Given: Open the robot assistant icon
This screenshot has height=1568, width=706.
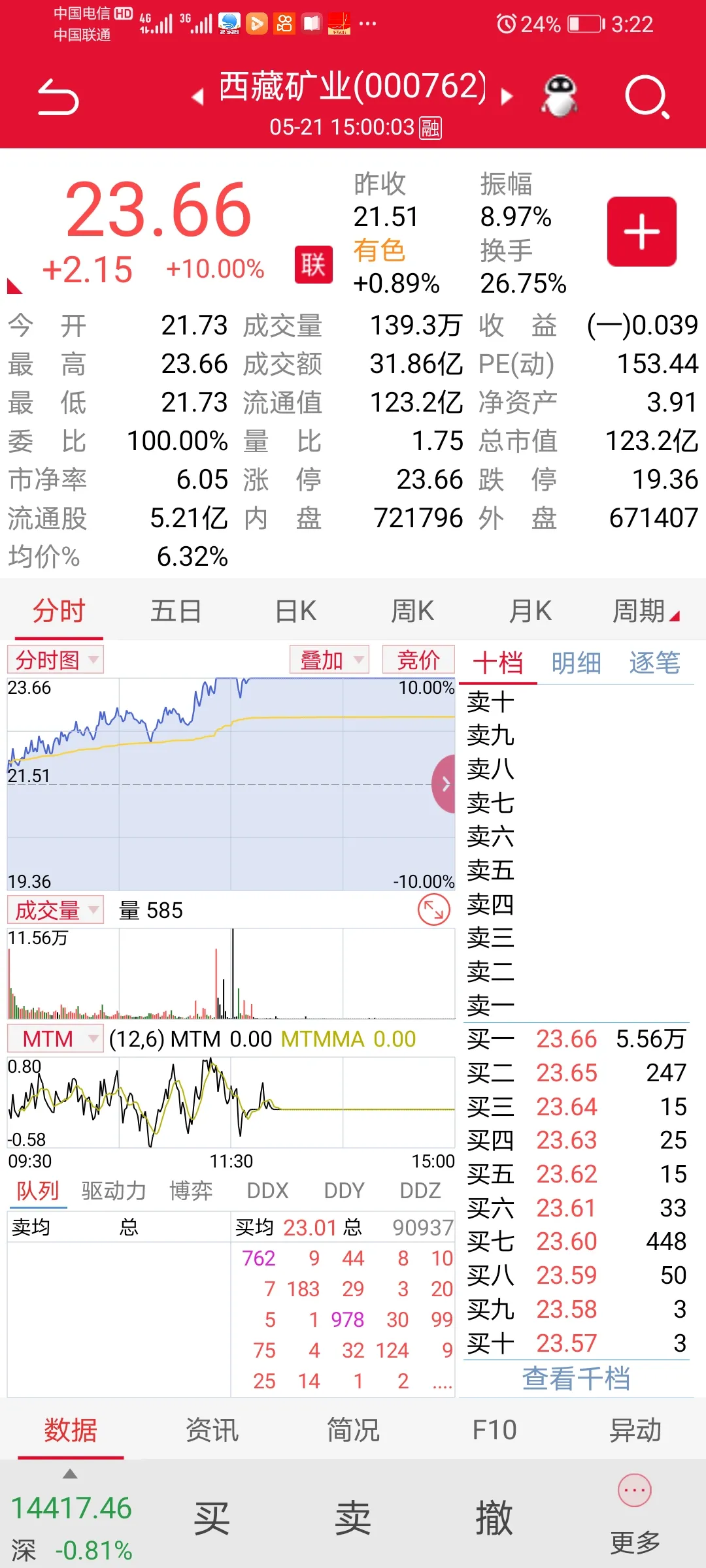Looking at the screenshot, I should pos(560,97).
